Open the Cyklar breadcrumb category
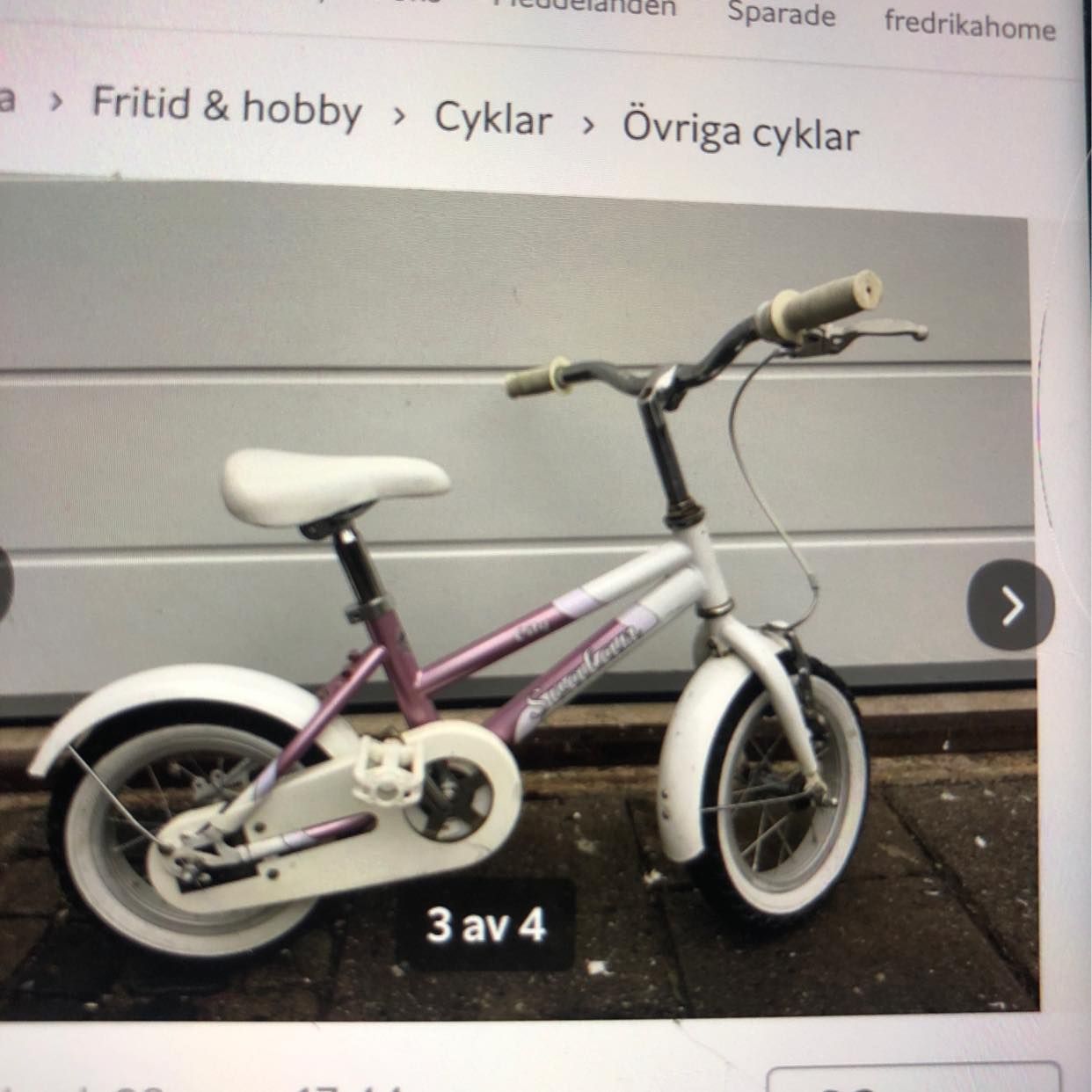The width and height of the screenshot is (1092, 1092). [x=493, y=120]
